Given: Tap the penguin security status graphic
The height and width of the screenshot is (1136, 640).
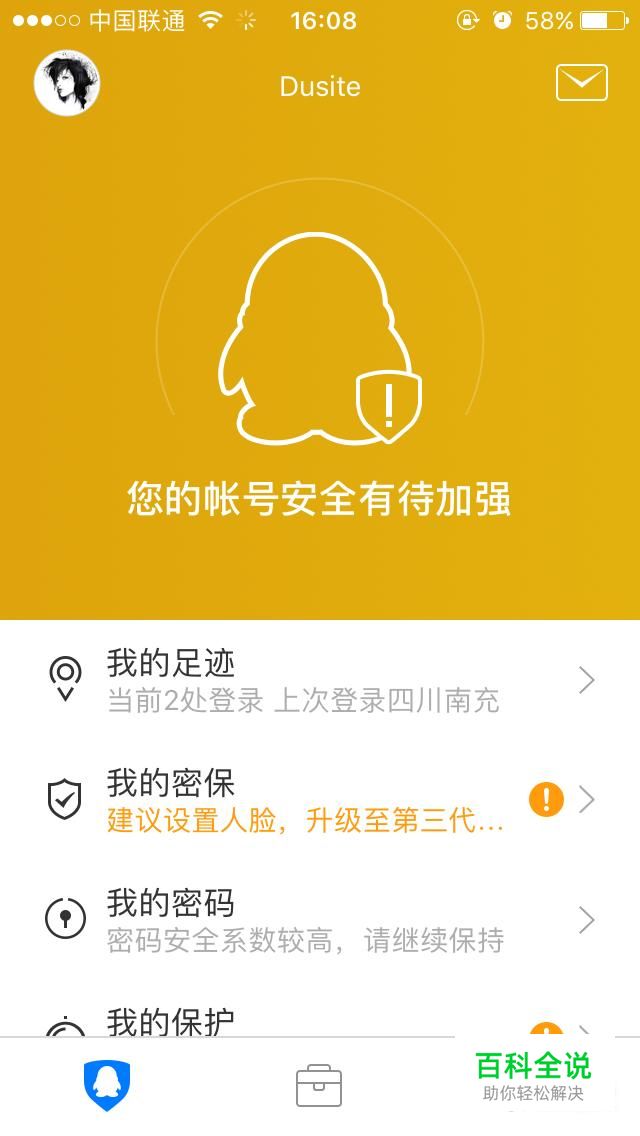Looking at the screenshot, I should pos(320,340).
